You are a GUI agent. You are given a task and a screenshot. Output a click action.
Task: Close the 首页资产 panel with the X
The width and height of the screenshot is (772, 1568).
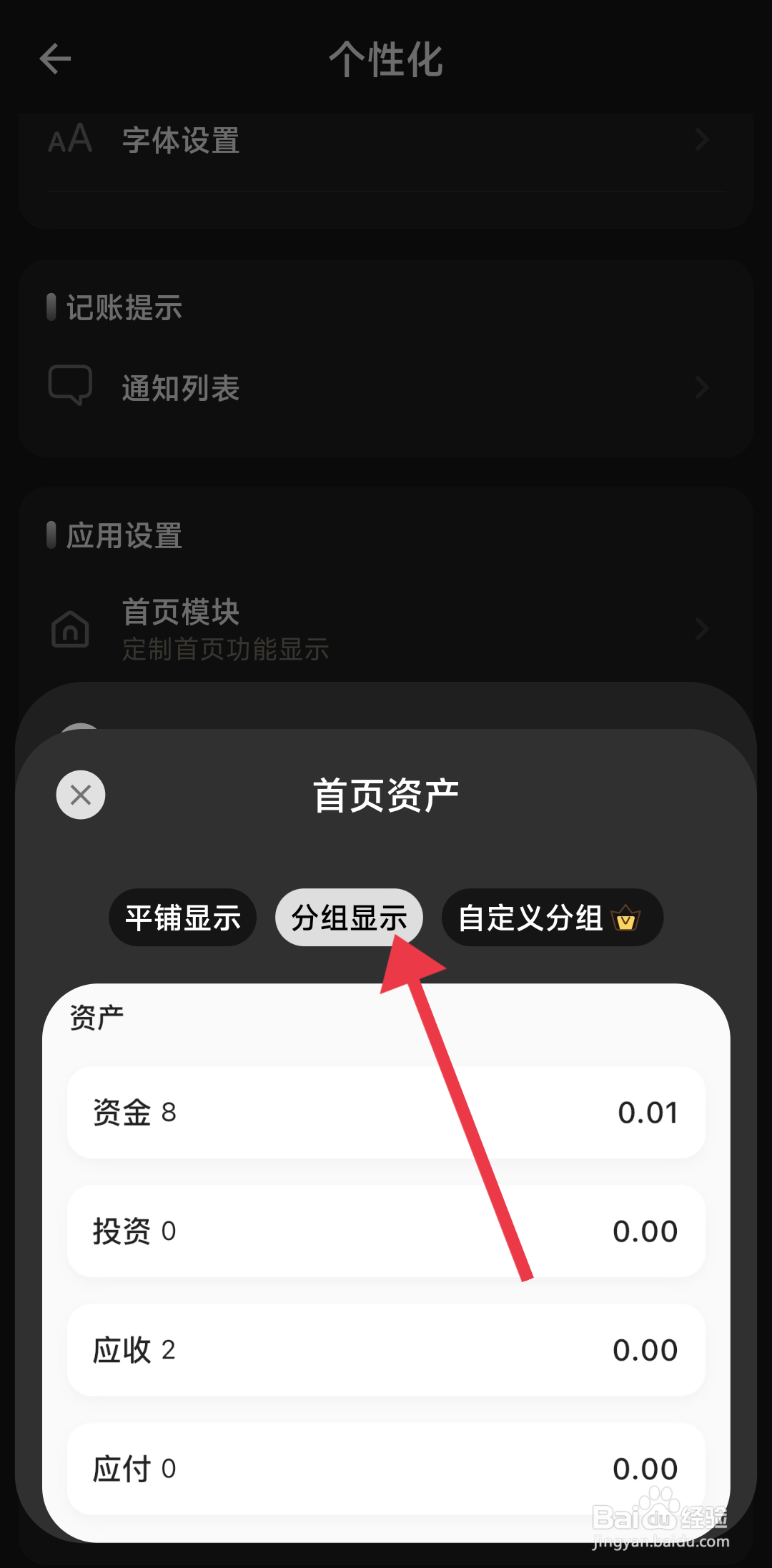[x=79, y=795]
